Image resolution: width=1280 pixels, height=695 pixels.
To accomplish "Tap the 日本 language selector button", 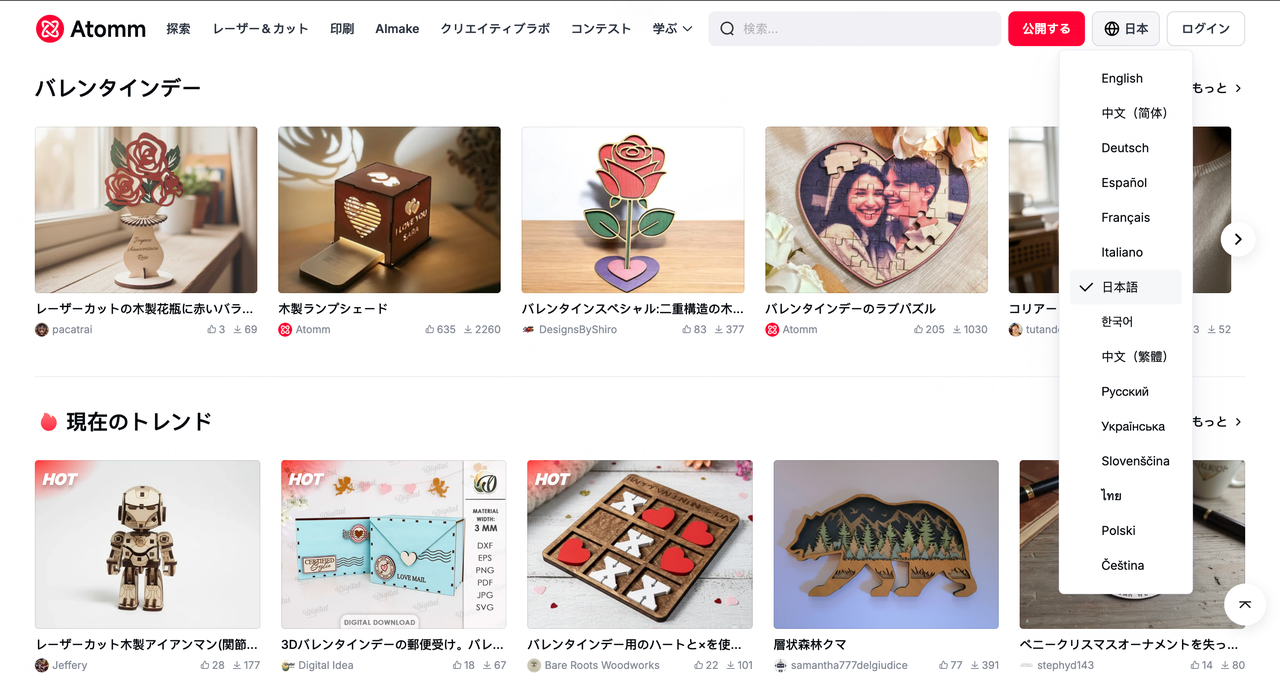I will point(1126,29).
